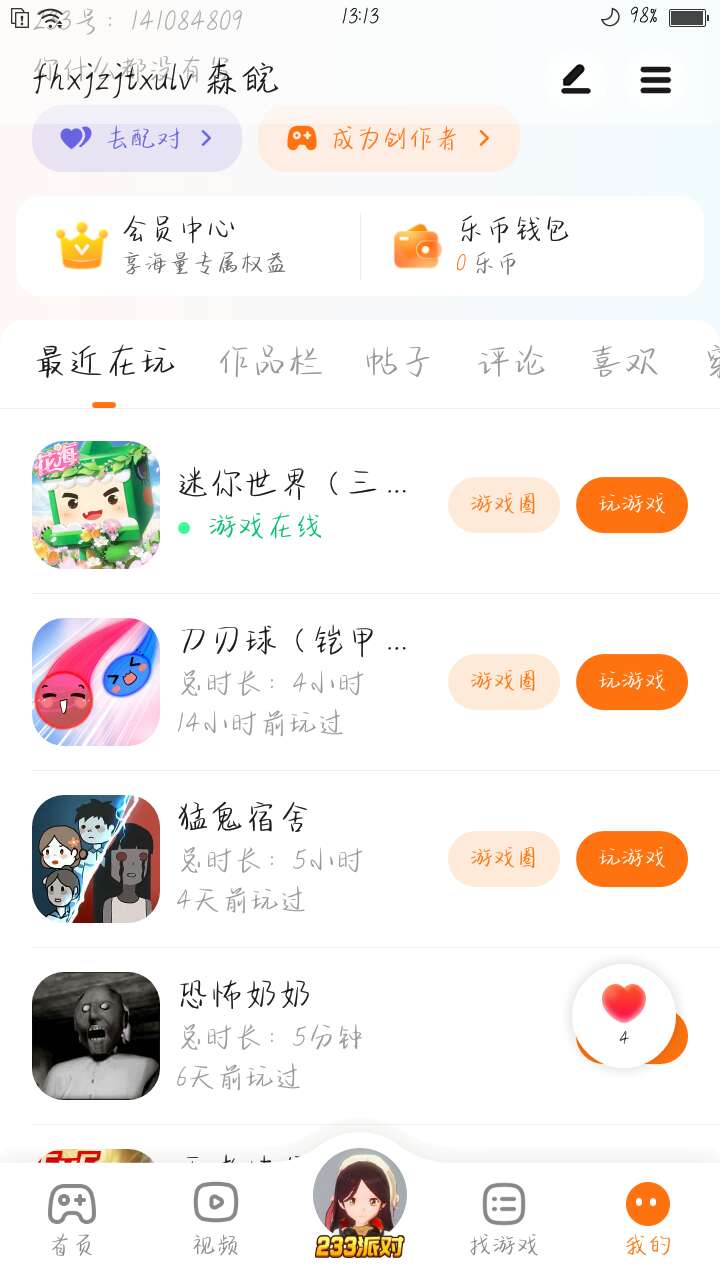Image resolution: width=720 pixels, height=1280 pixels.
Task: Tap 玩游戏 for 迷你世界
Action: [x=631, y=505]
